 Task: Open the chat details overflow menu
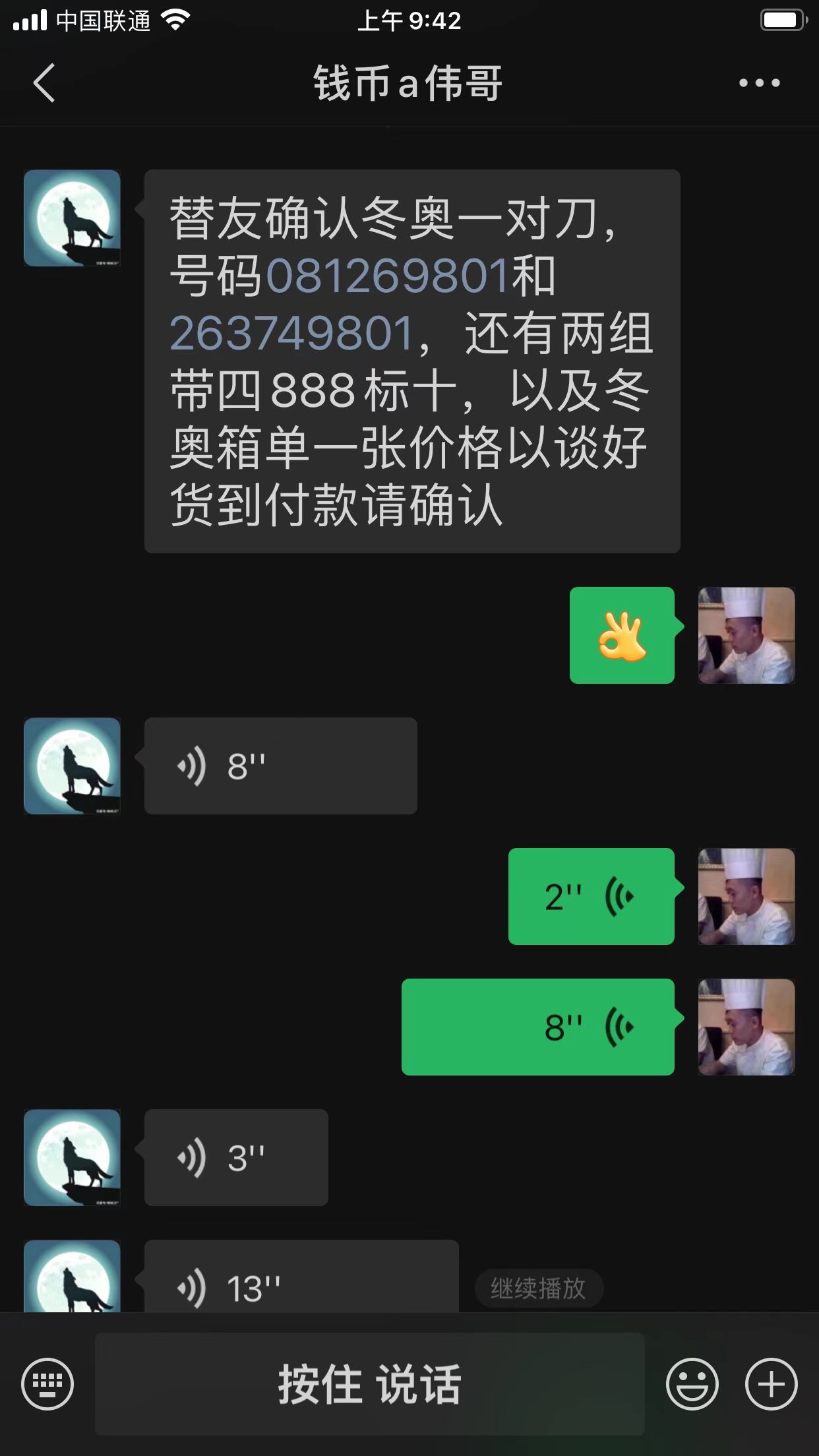(759, 83)
